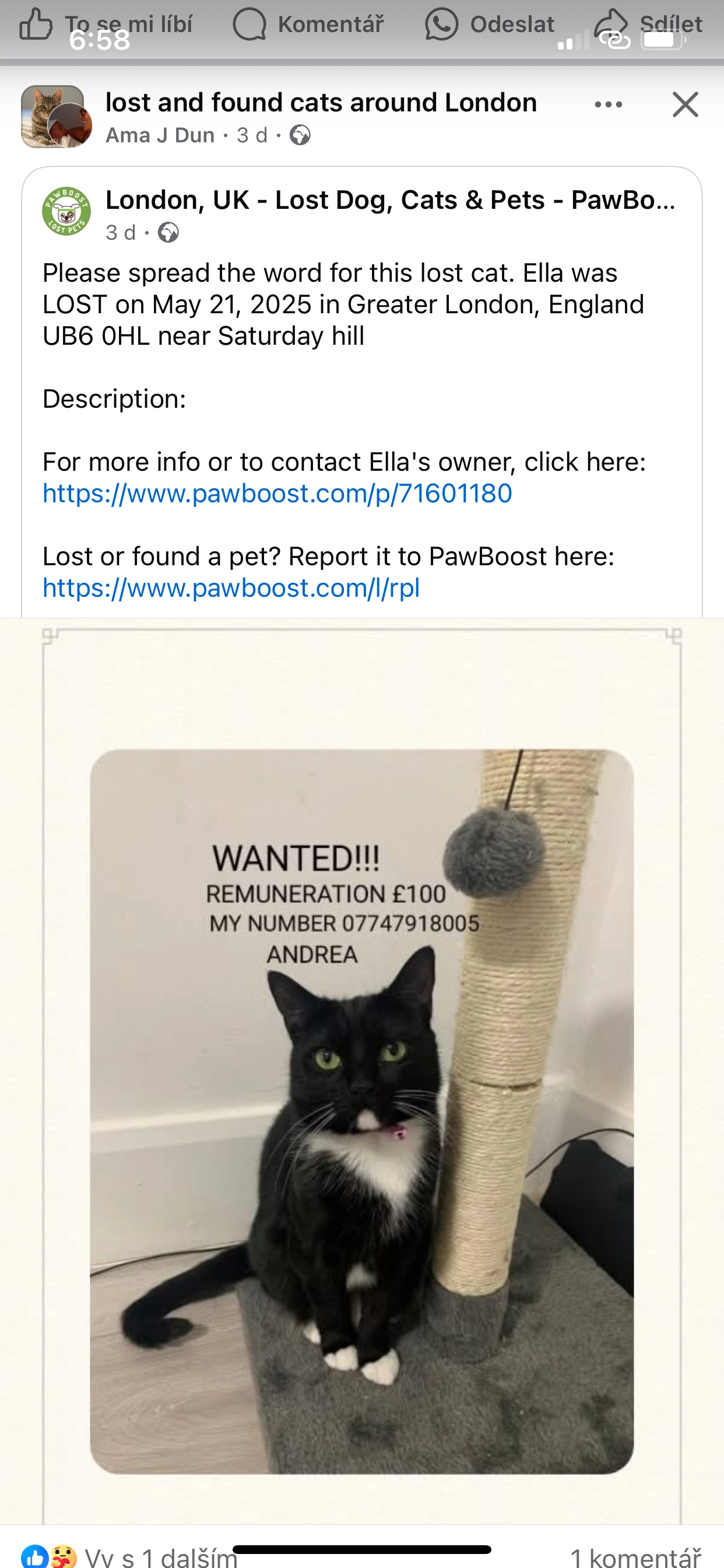Open the PawBoost Lost Pets page
The width and height of the screenshot is (724, 1568).
(x=391, y=199)
